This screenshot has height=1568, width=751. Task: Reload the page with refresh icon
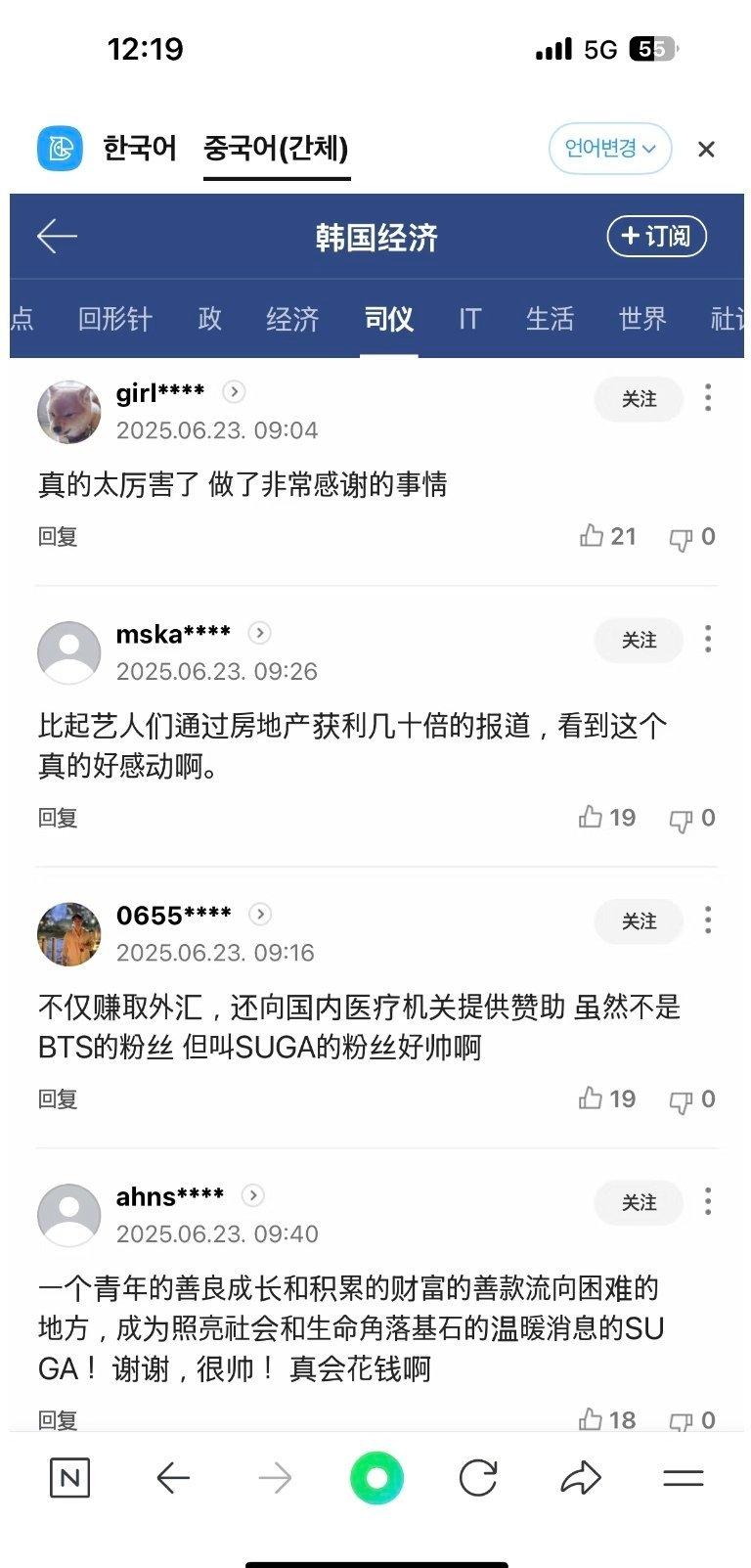pyautogui.click(x=478, y=1478)
